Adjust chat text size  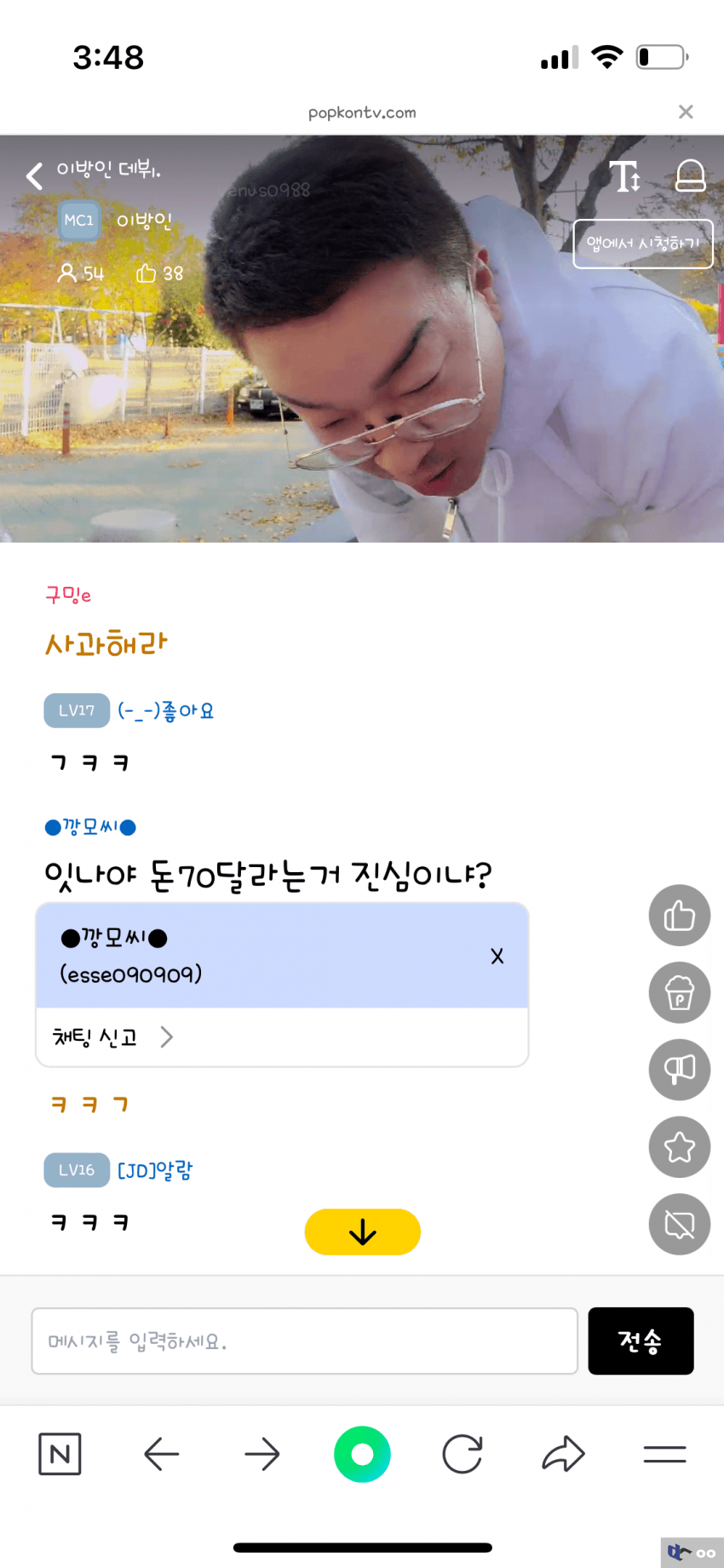click(624, 176)
